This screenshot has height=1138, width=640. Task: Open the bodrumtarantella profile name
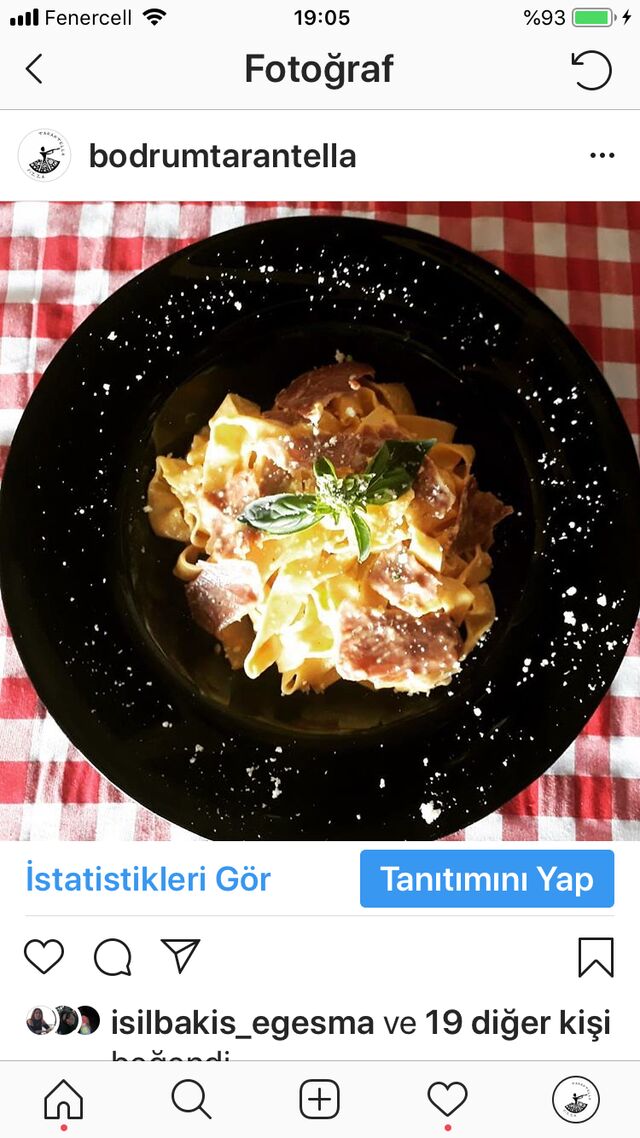[x=222, y=156]
